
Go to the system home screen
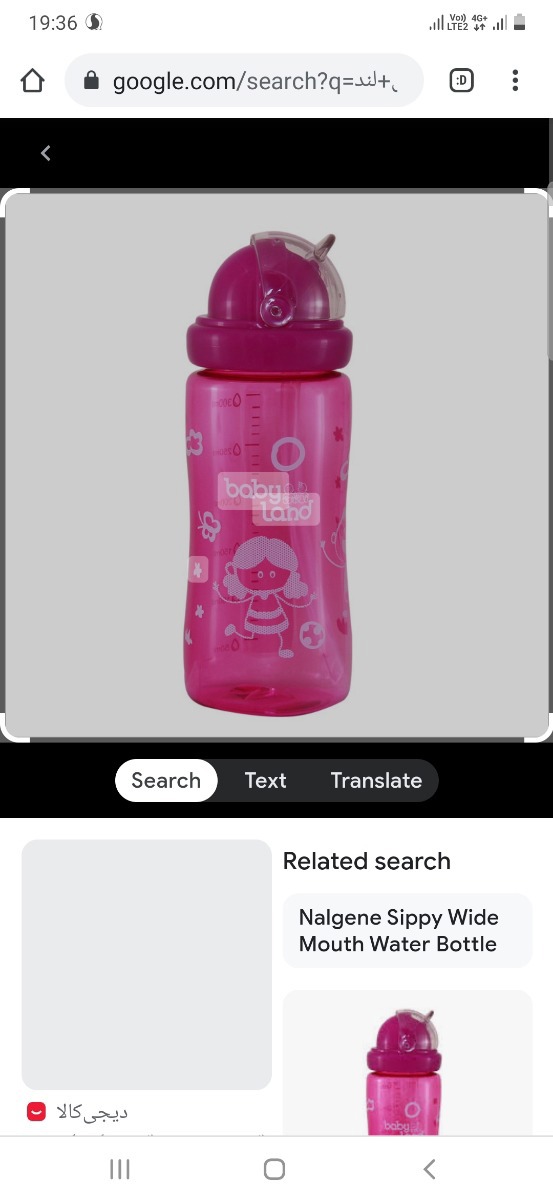275,1169
